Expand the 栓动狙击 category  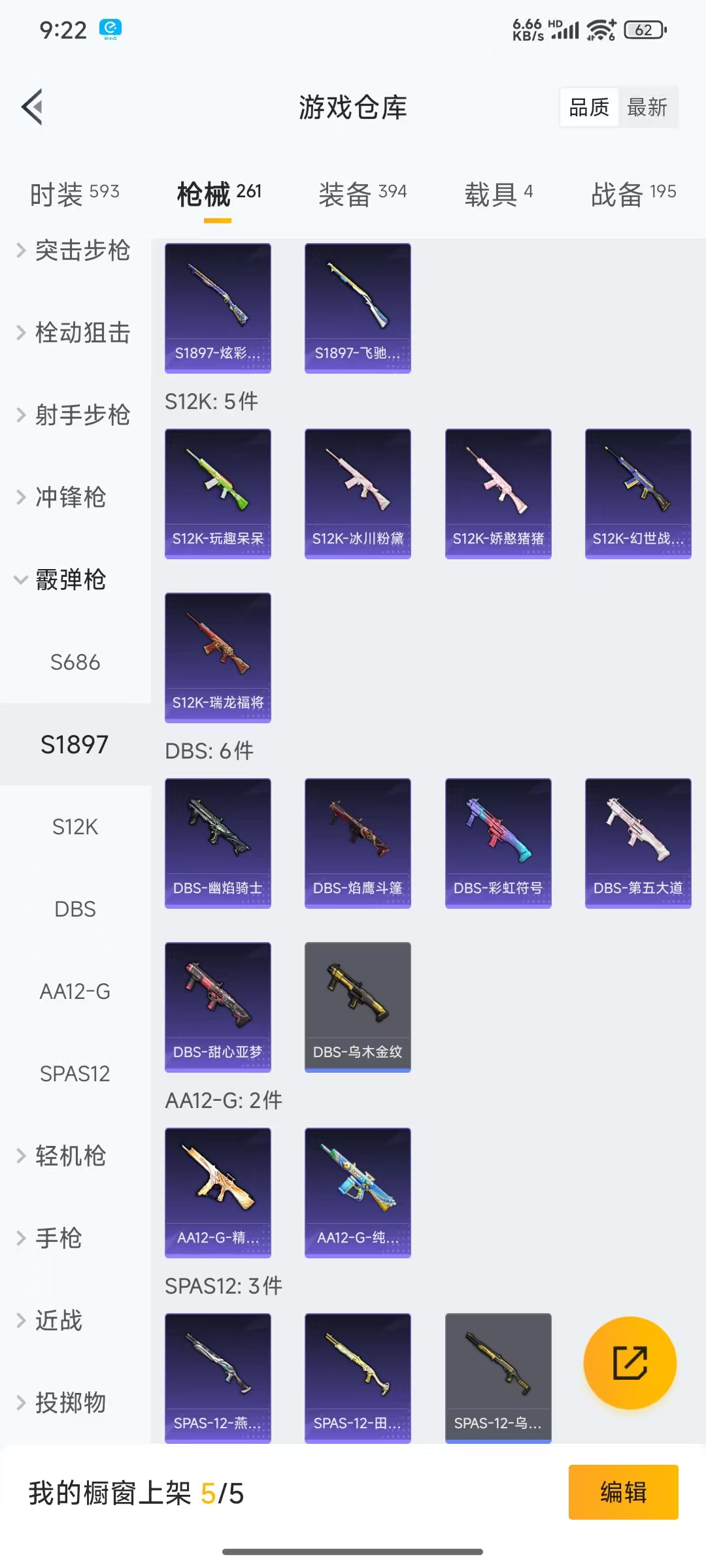pyautogui.click(x=75, y=333)
